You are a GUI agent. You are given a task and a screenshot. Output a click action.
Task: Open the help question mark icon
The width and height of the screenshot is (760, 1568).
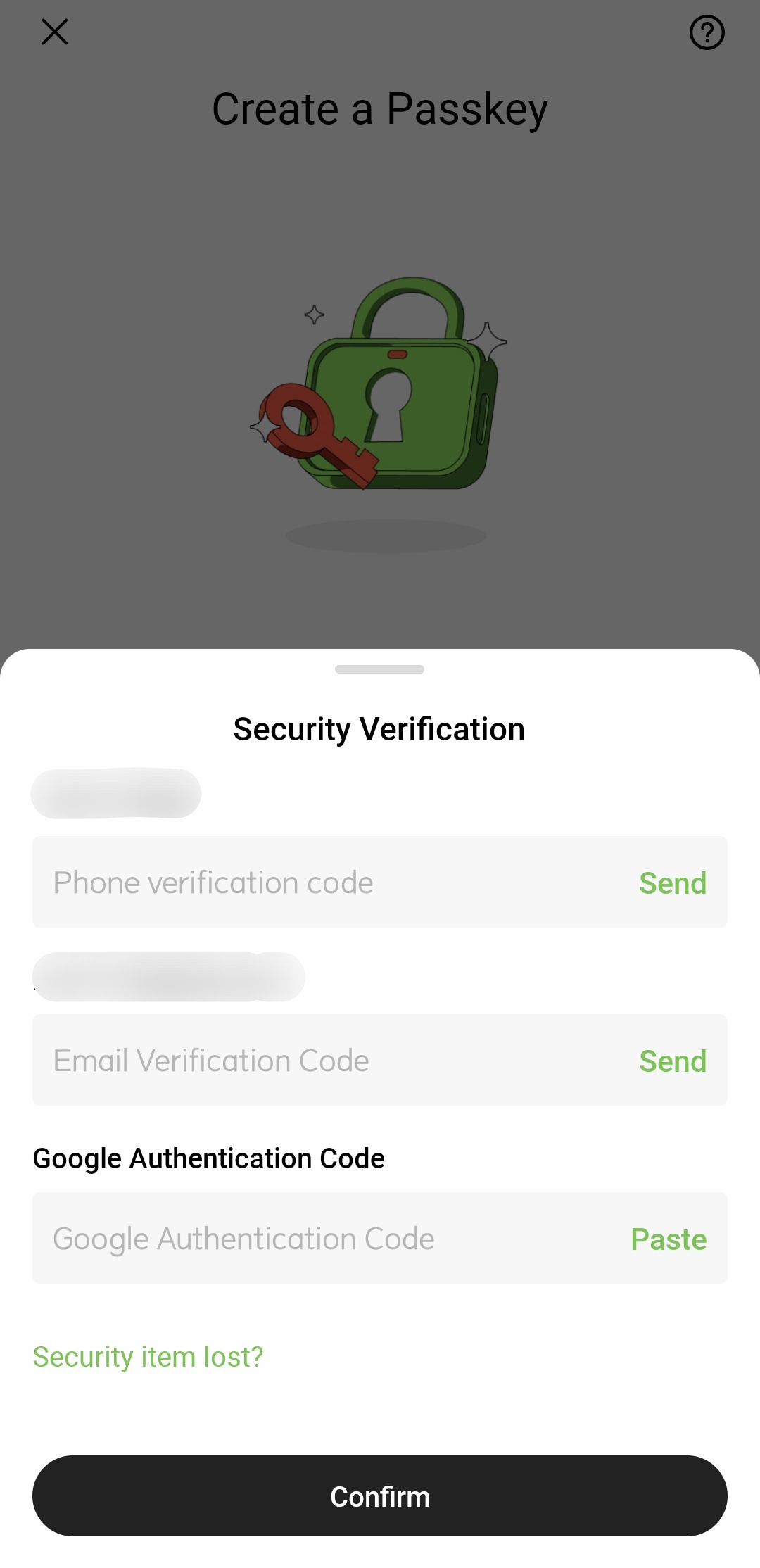click(707, 32)
